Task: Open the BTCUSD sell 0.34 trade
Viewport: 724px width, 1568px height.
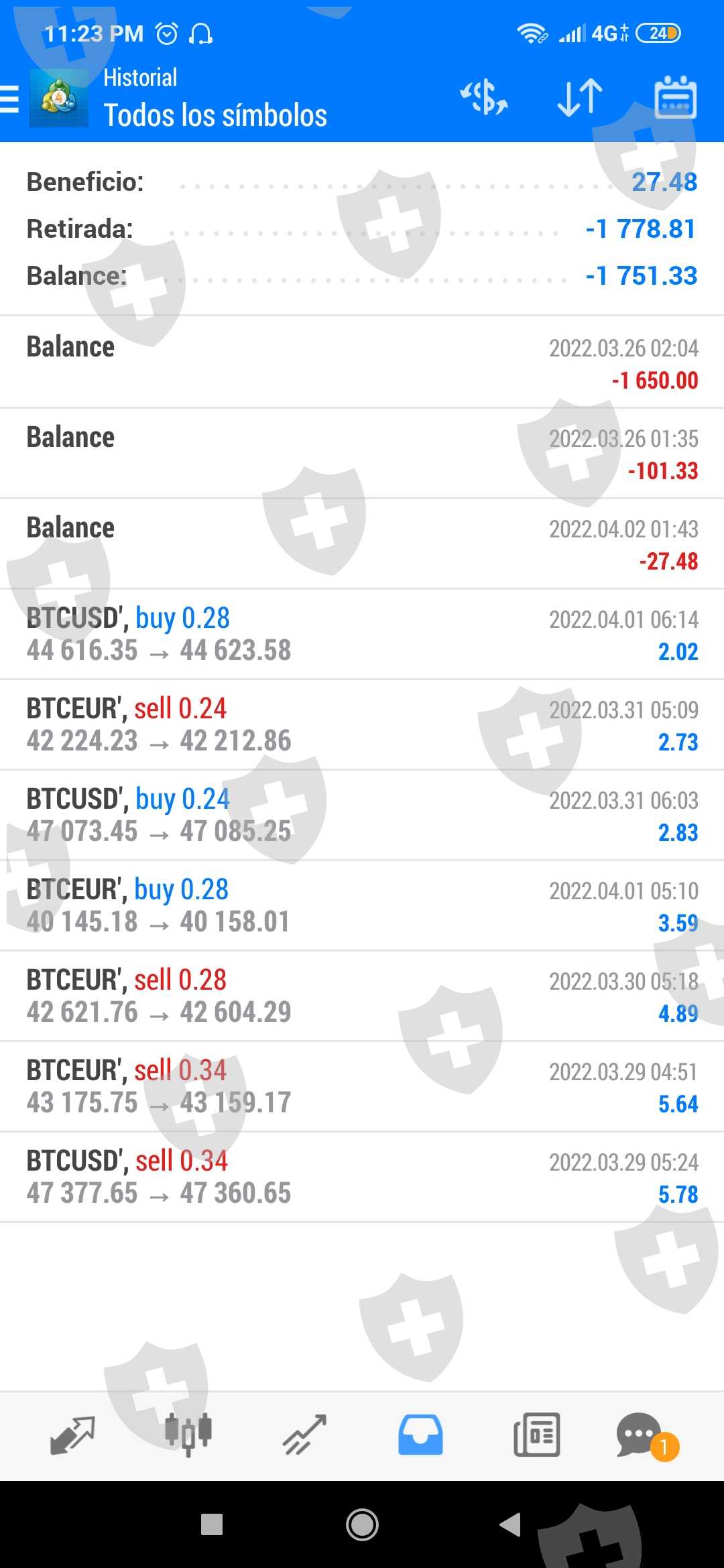Action: [362, 1177]
